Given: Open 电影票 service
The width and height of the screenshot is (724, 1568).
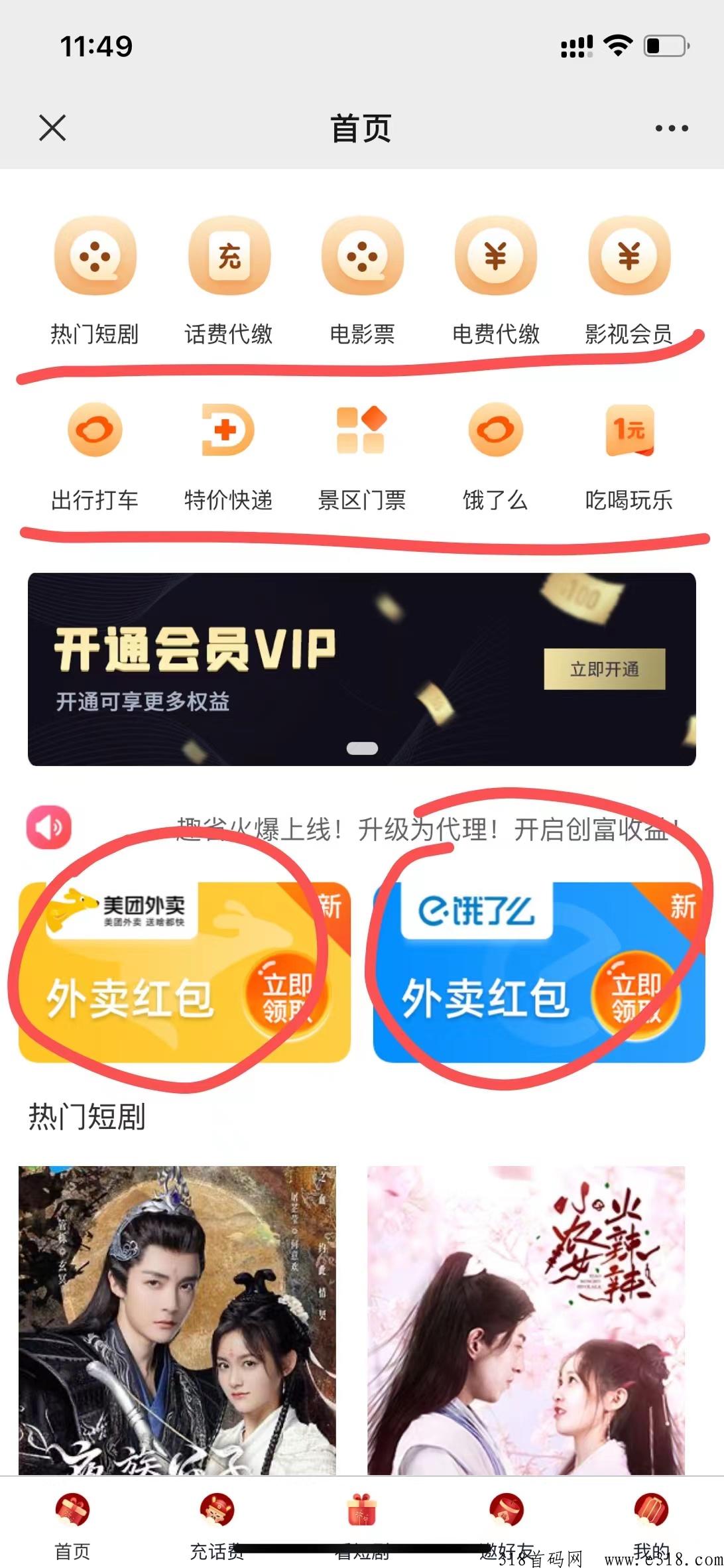Looking at the screenshot, I should click(x=362, y=280).
